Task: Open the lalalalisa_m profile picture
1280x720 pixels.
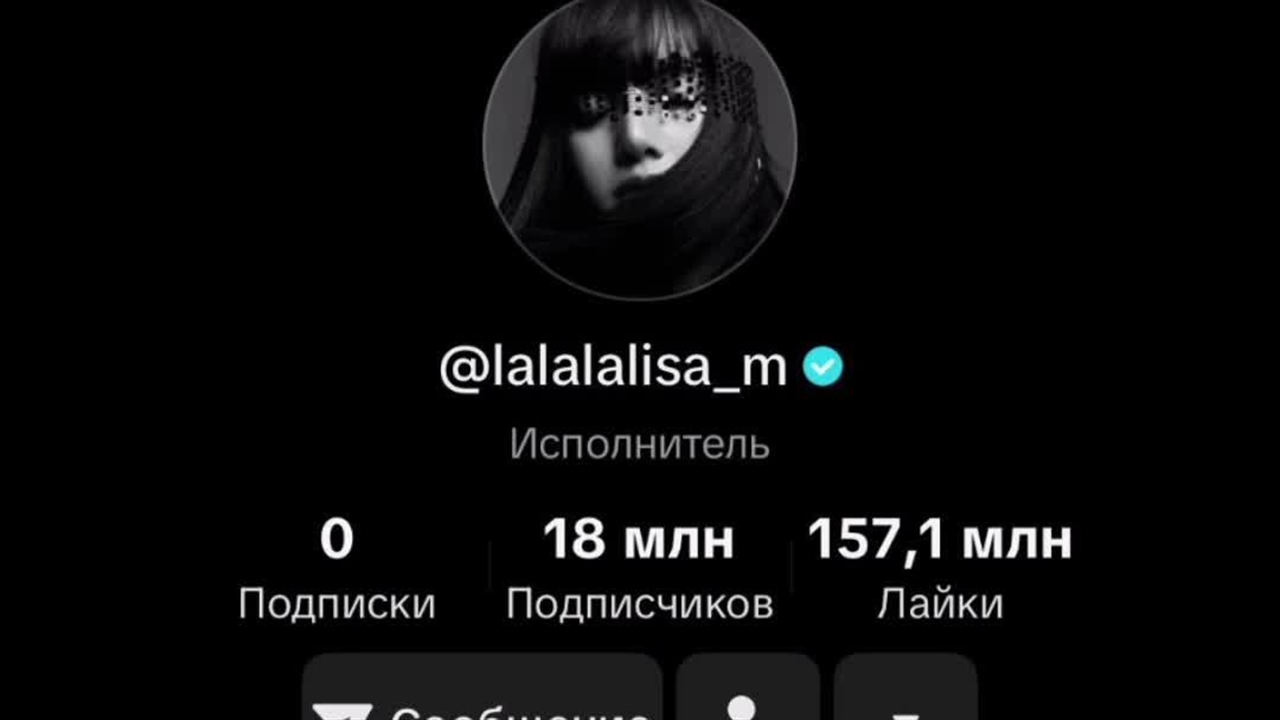Action: 640,145
